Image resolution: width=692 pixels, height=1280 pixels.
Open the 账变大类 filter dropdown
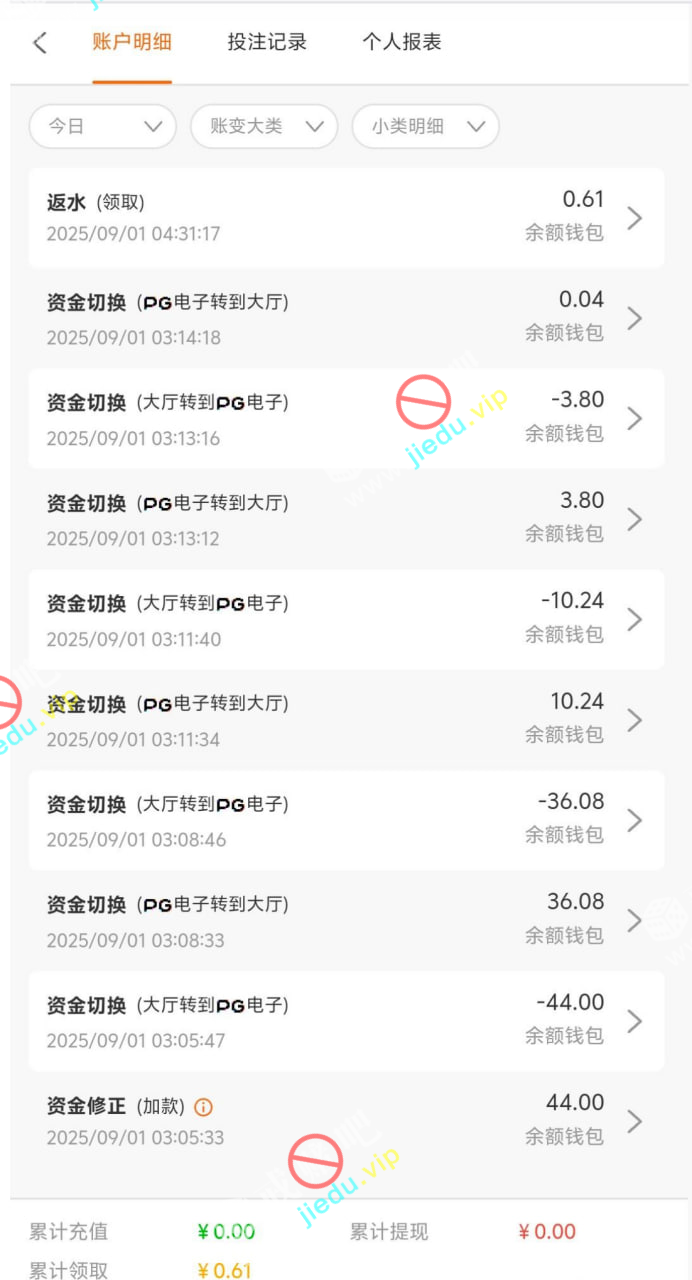point(264,127)
